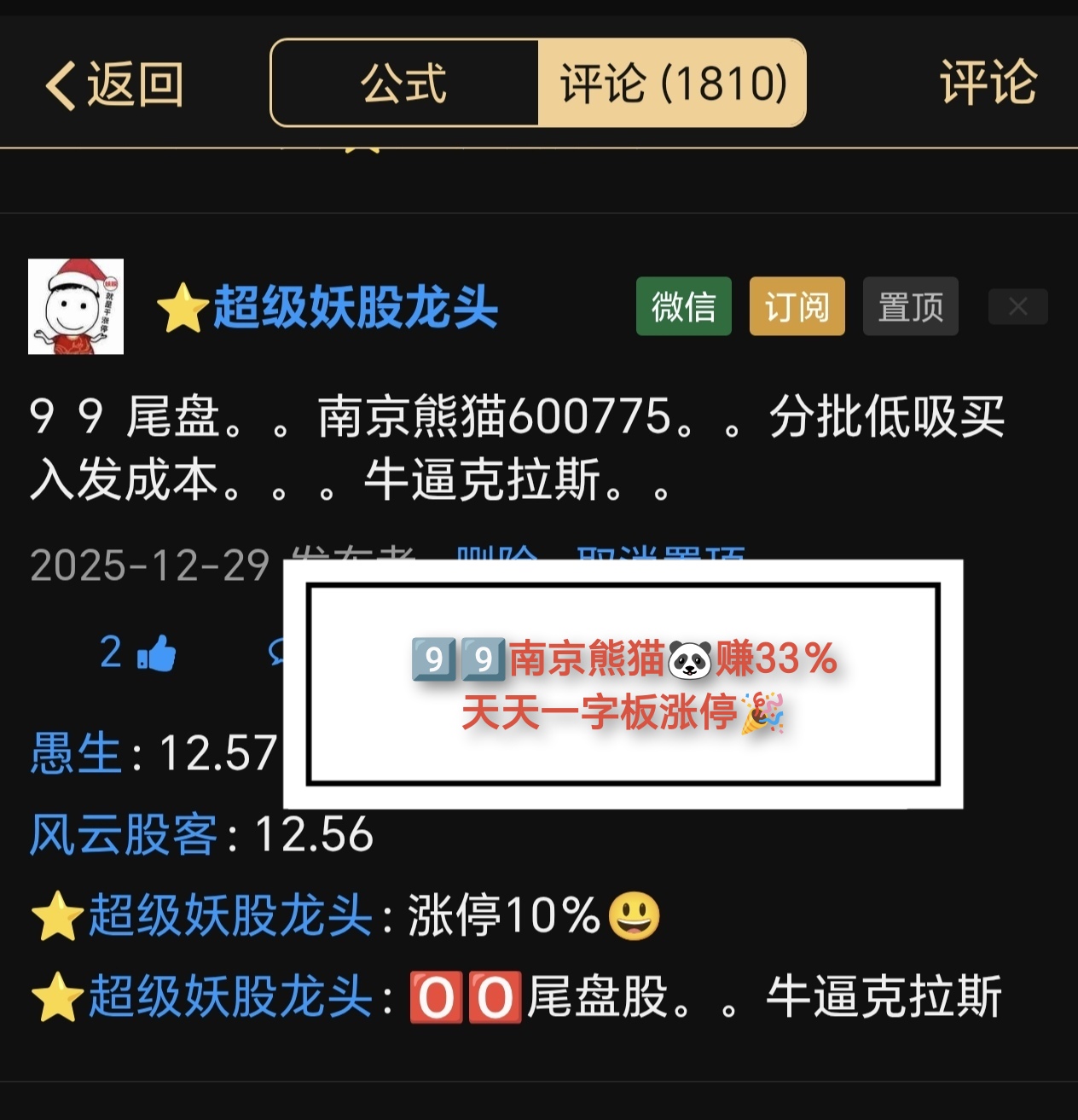Tap the 置顶 button
Viewport: 1078px width, 1120px height.
point(910,306)
